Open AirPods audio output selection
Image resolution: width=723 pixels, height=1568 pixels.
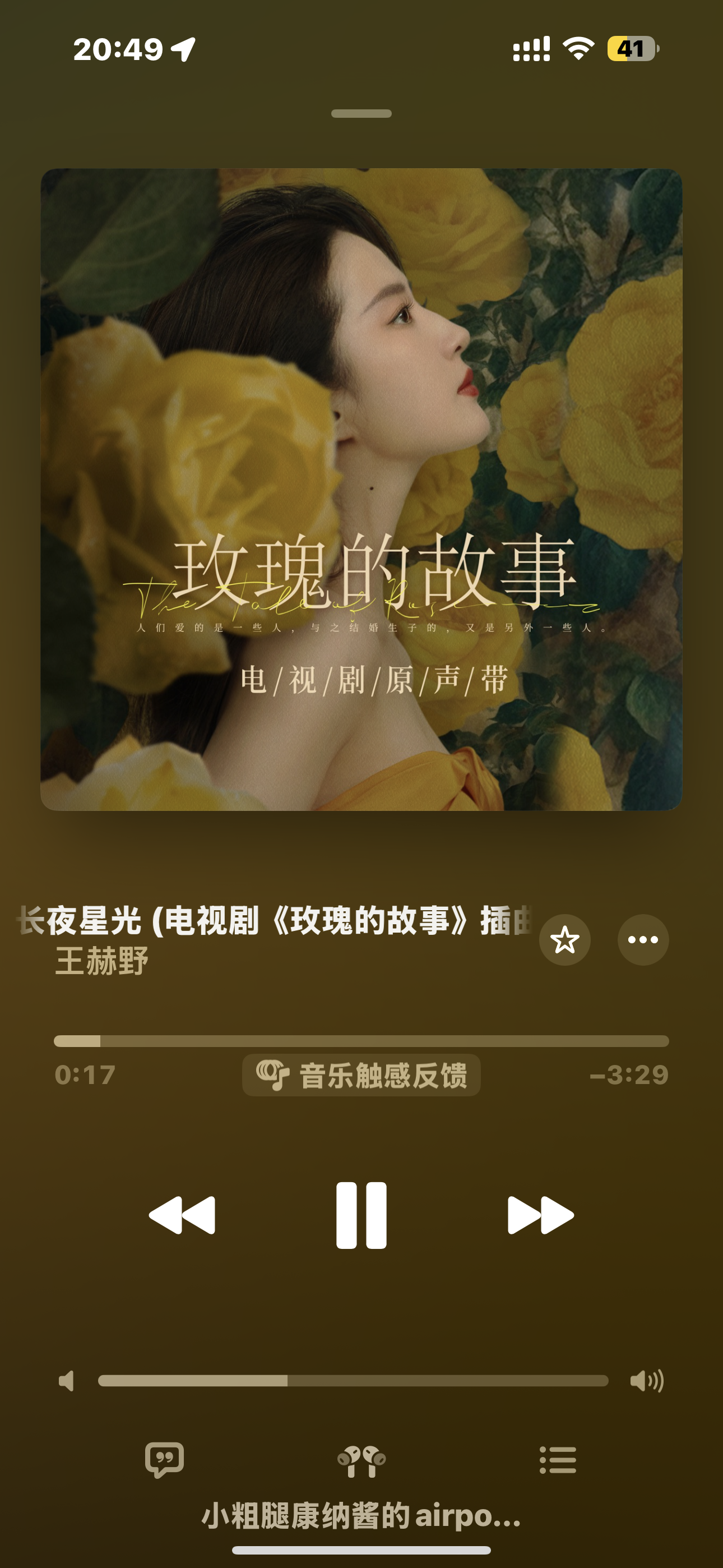coord(361,1461)
